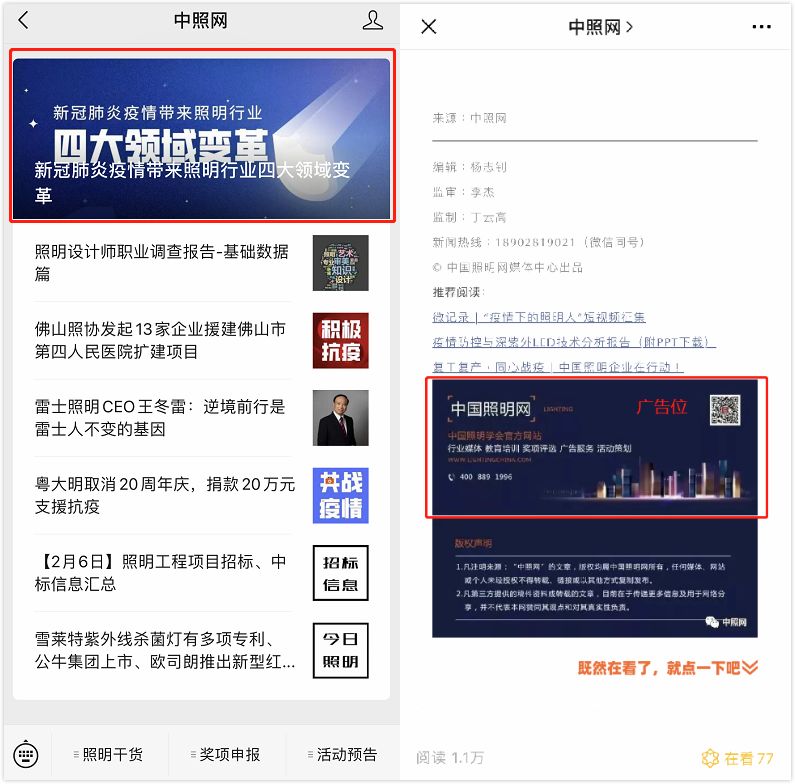This screenshot has height=784, width=795.
Task: Close the article page
Action: click(x=429, y=27)
